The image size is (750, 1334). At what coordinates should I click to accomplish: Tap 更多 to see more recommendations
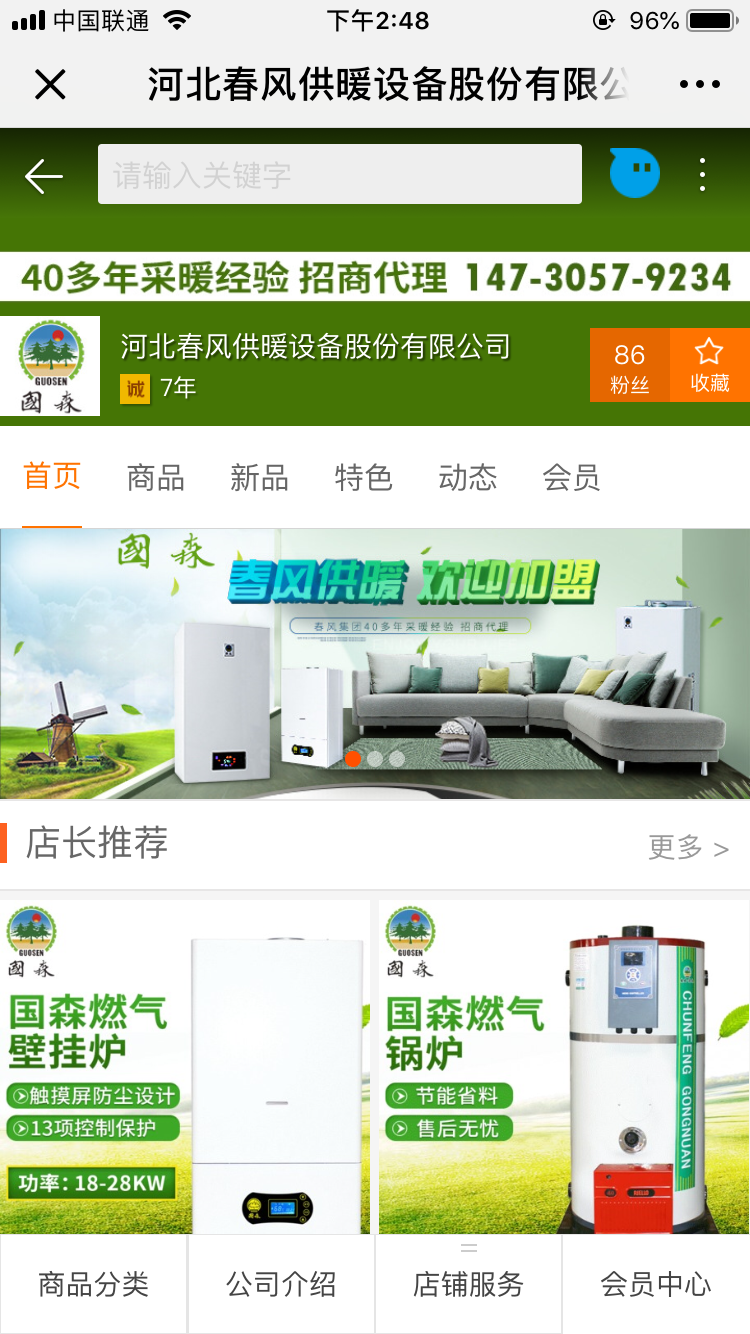click(x=688, y=848)
